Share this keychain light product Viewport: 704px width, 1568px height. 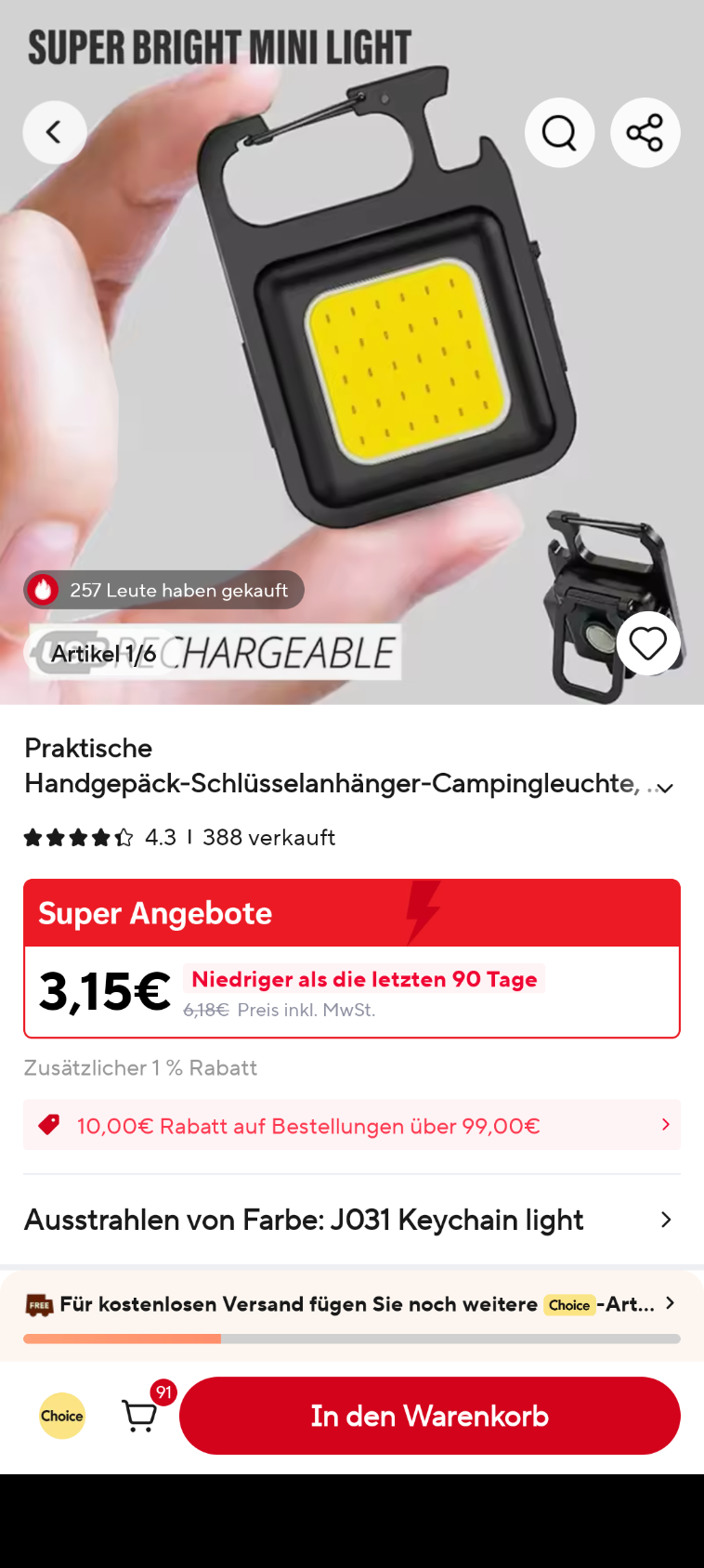pos(645,133)
